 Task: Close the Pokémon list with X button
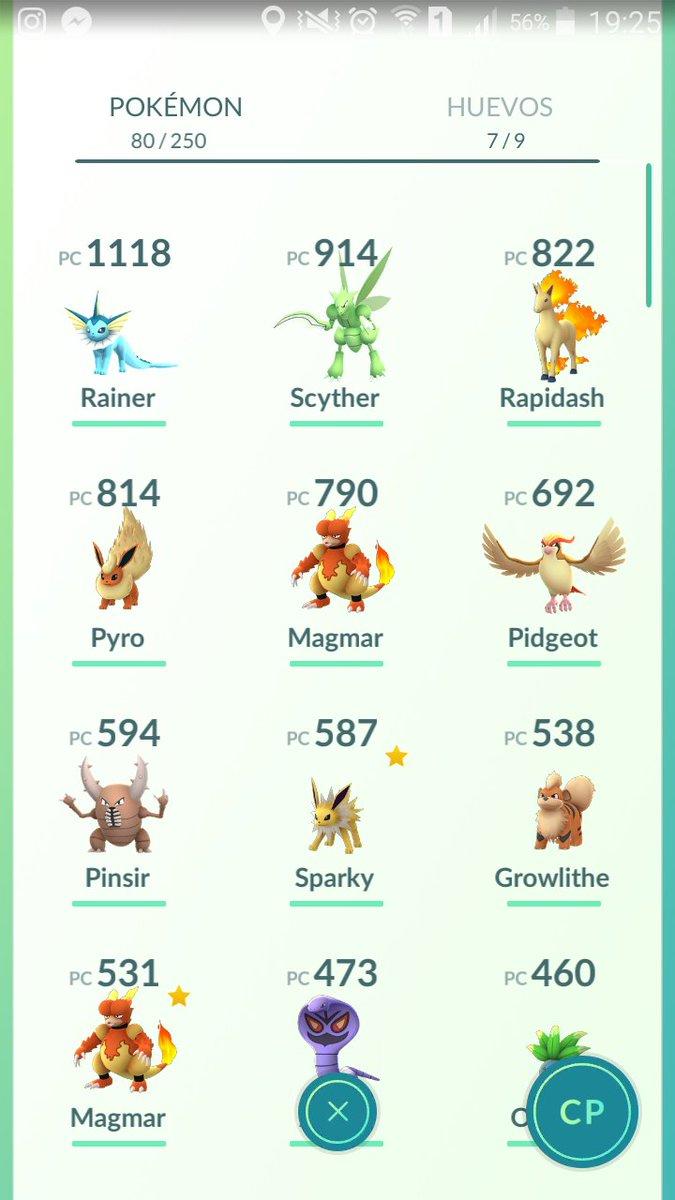(338, 1112)
